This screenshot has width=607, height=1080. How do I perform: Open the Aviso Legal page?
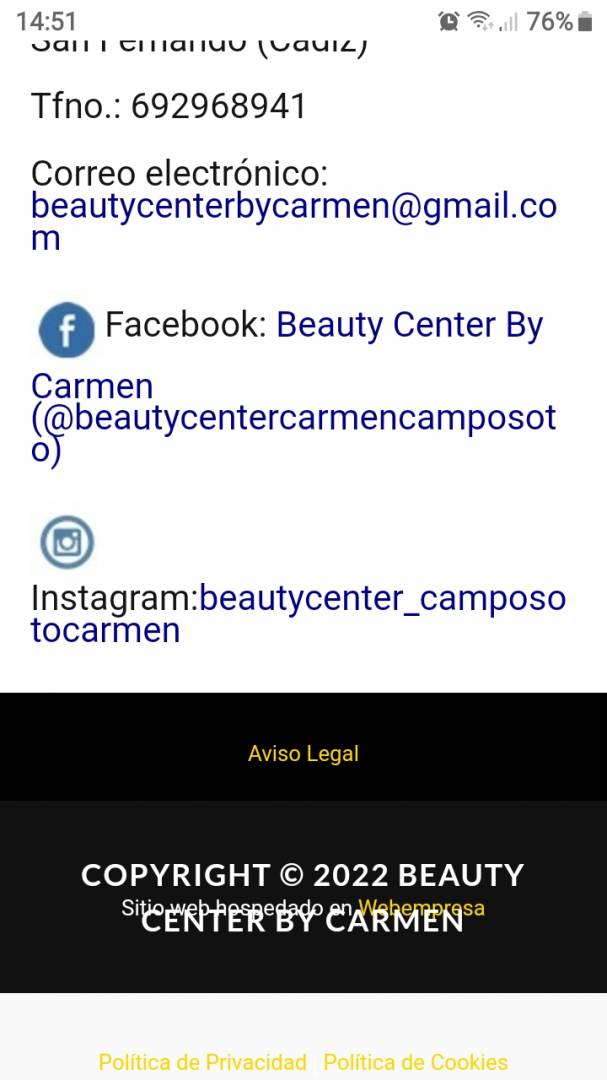303,754
